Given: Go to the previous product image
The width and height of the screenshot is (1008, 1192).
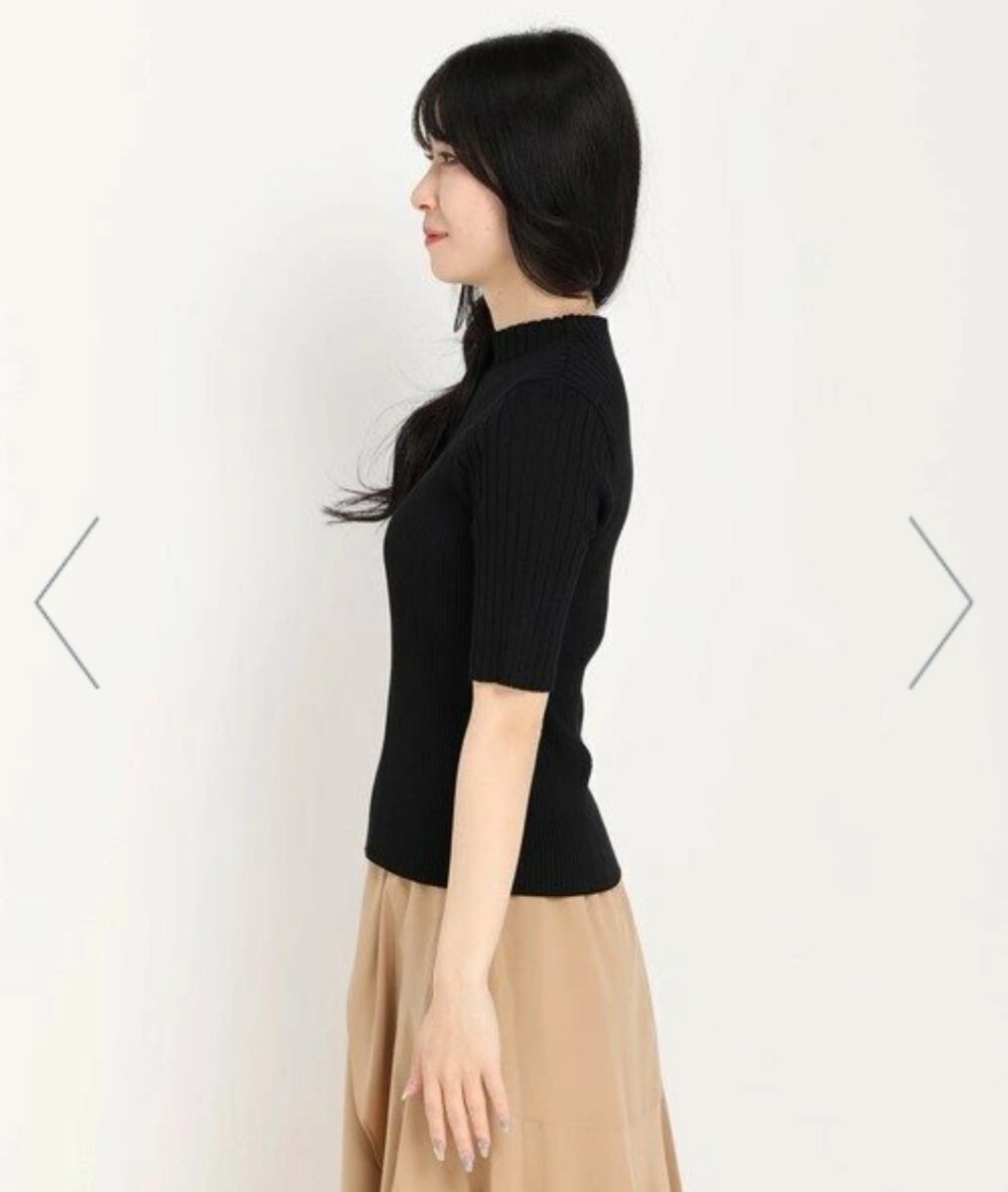Looking at the screenshot, I should 68,603.
